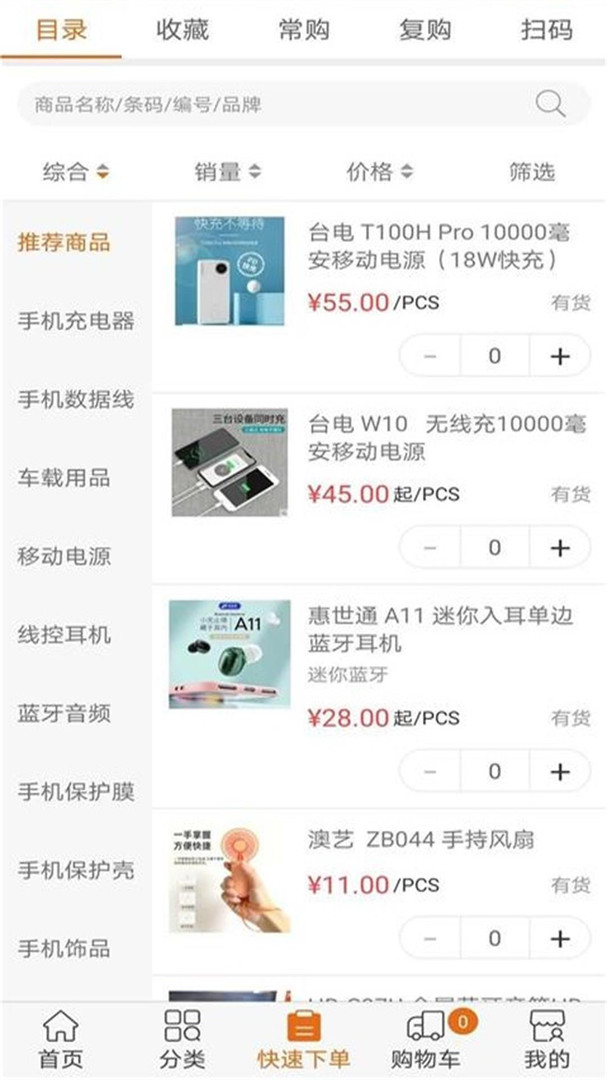
Task: Increase quantity of 惠世通 A11 earphone
Action: point(559,771)
